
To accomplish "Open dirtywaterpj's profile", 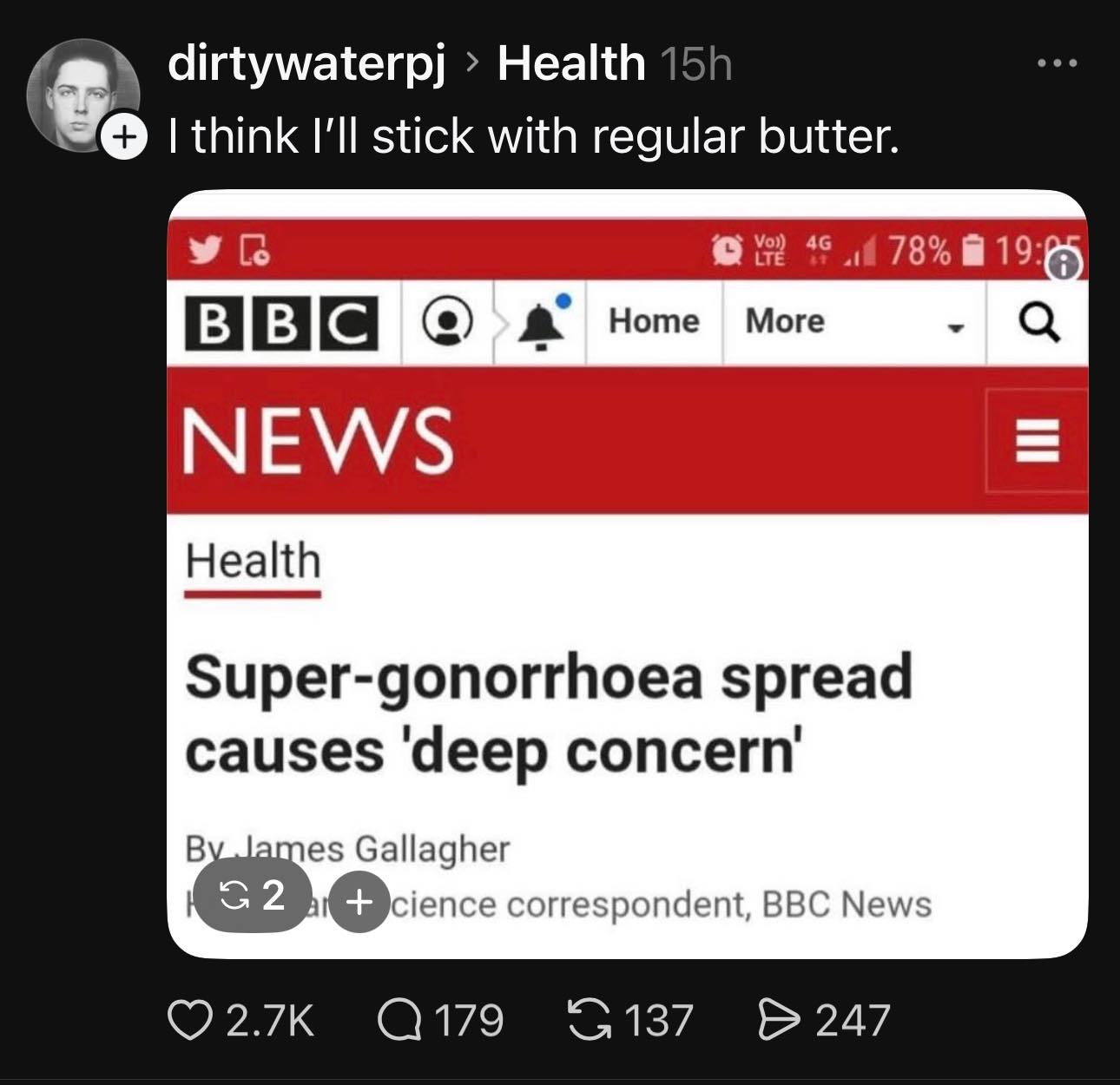I will 306,63.
